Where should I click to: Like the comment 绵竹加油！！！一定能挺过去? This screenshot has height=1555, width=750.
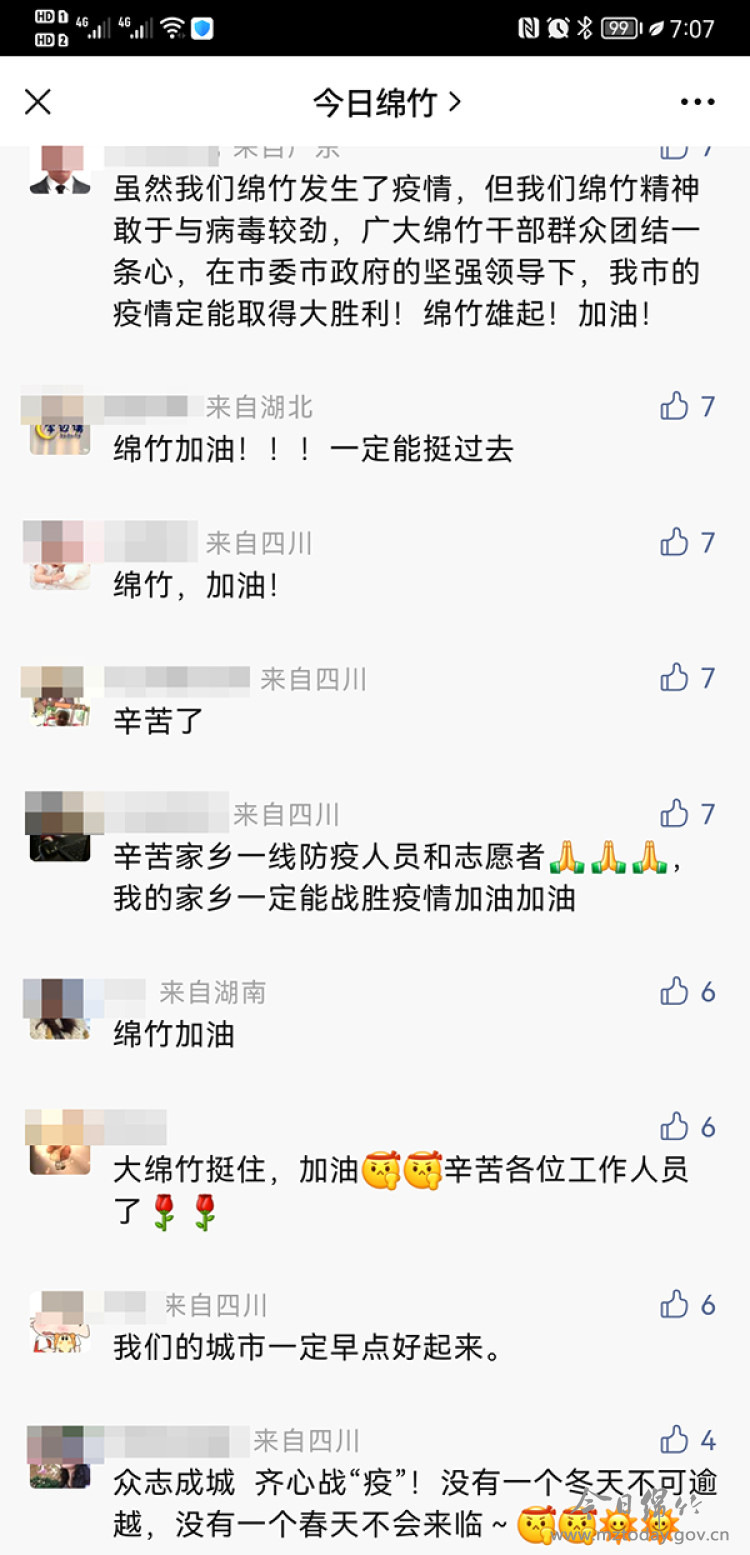[675, 406]
